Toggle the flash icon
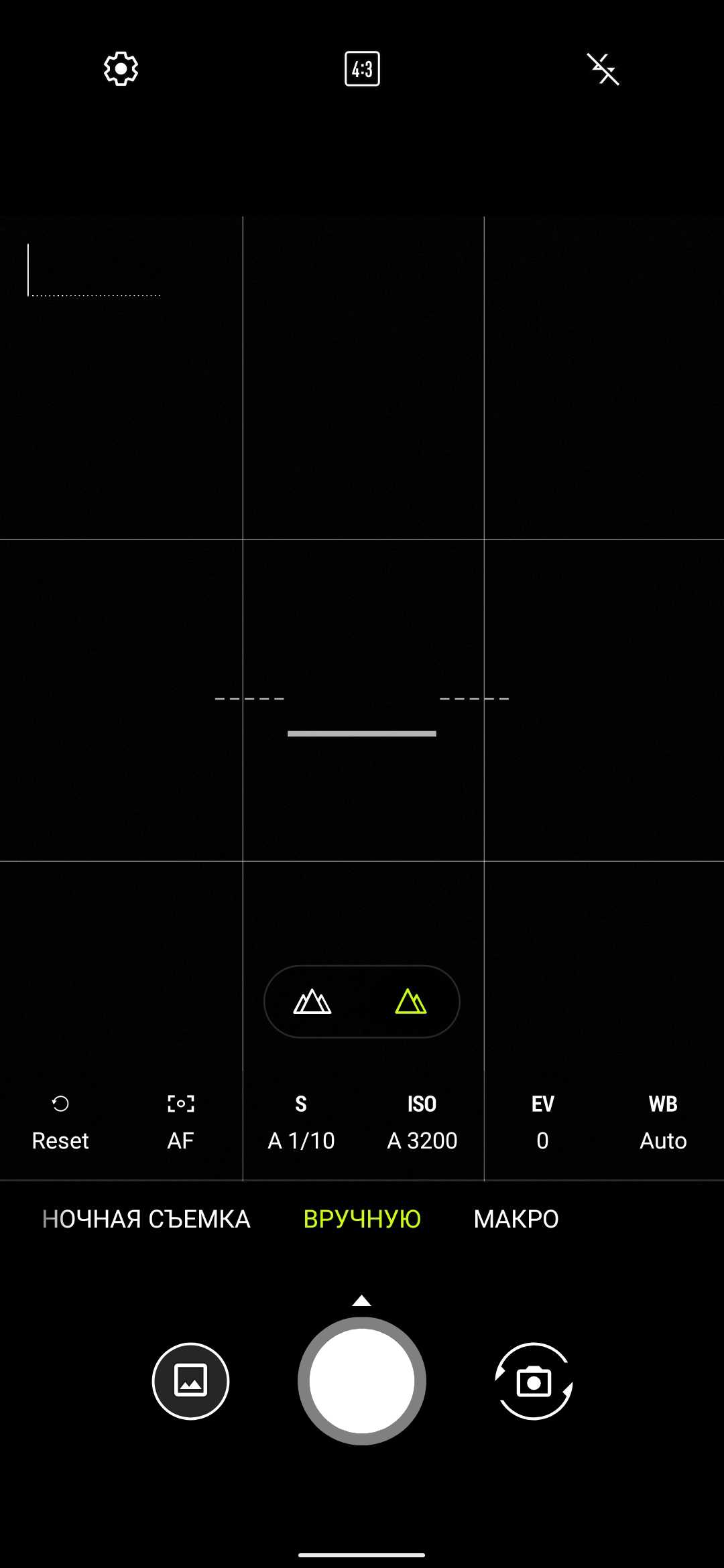The image size is (724, 1568). tap(603, 69)
